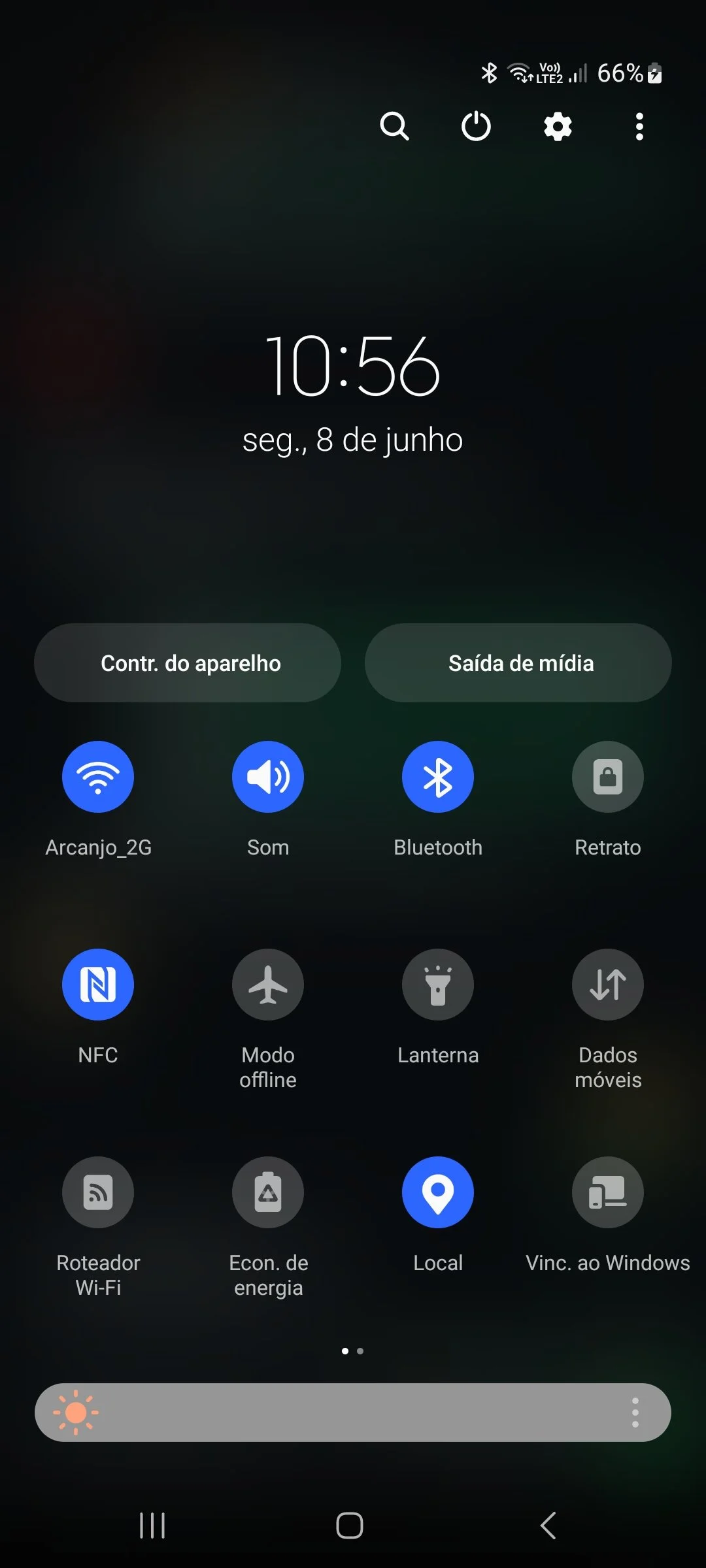The image size is (706, 1568).
Task: Enable Dados móveis
Action: 608,985
